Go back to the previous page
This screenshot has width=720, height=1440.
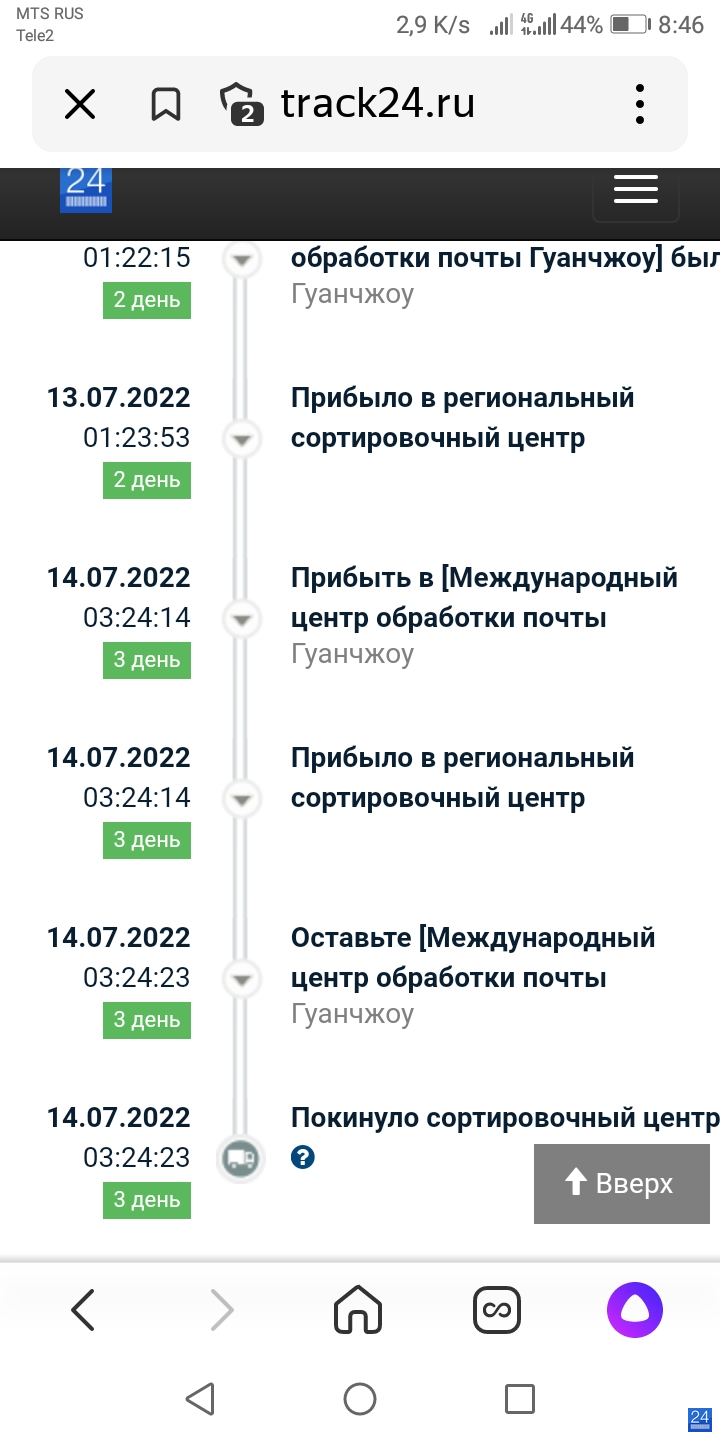(x=83, y=1309)
